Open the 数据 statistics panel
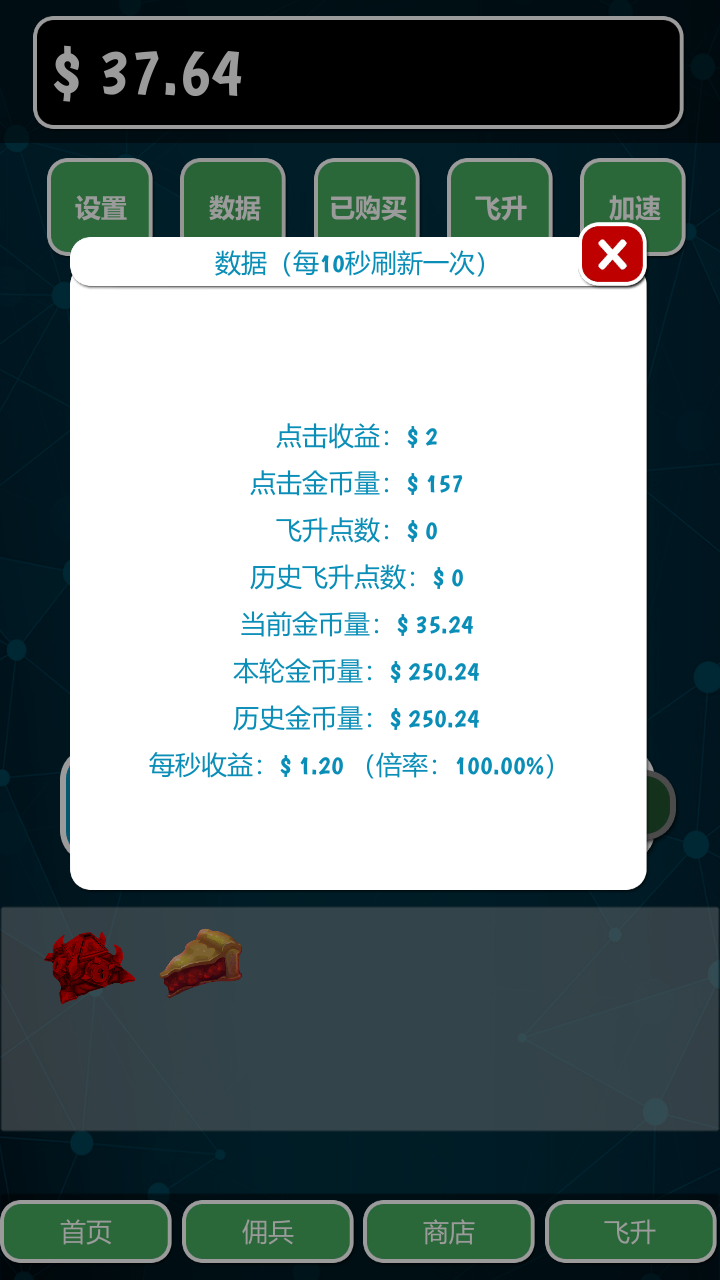720x1280 pixels. (x=233, y=207)
